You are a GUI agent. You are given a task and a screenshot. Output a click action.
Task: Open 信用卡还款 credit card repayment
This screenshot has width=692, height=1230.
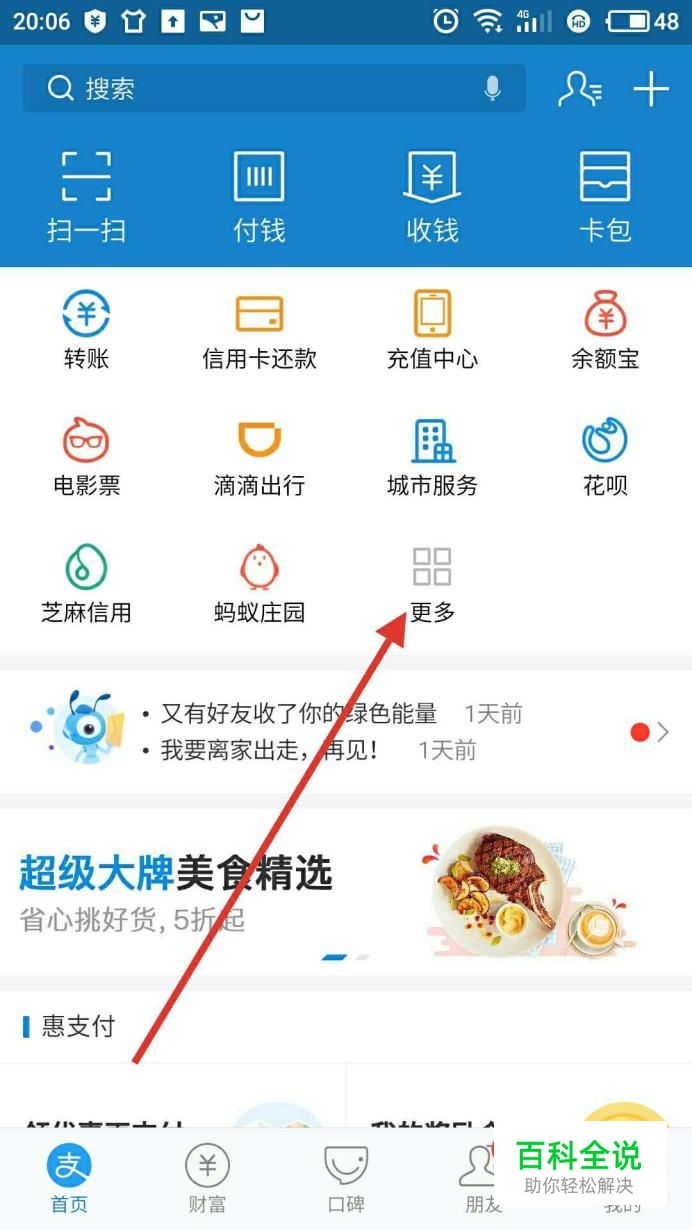pyautogui.click(x=259, y=330)
